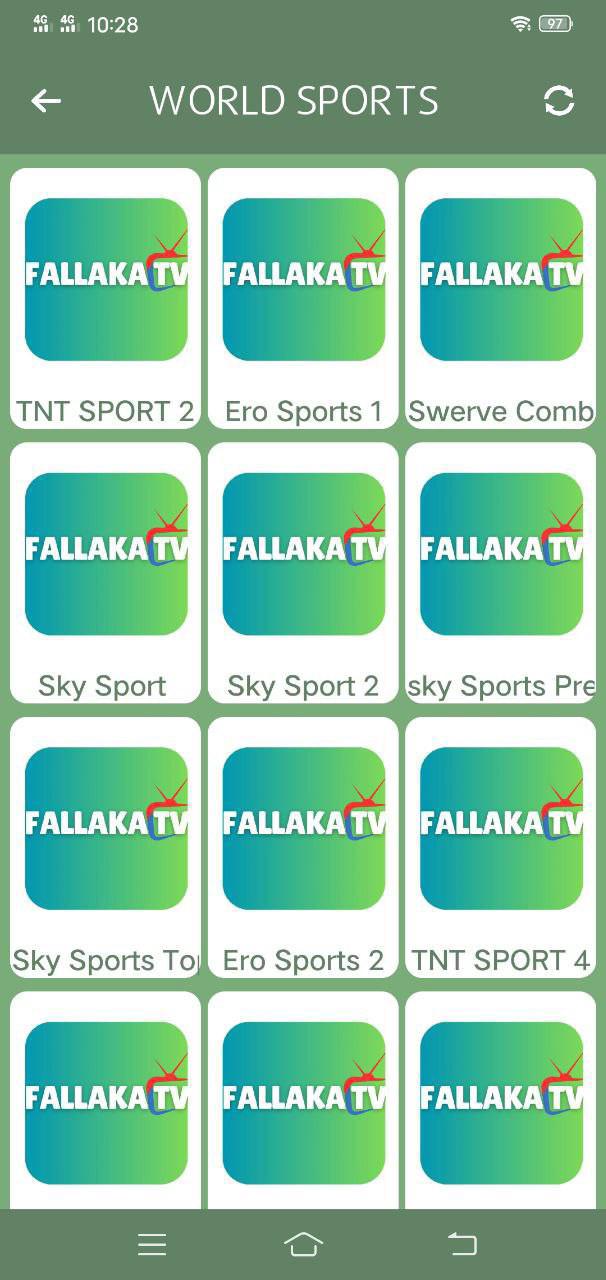Open the TNT SPORT 2 channel

point(105,298)
